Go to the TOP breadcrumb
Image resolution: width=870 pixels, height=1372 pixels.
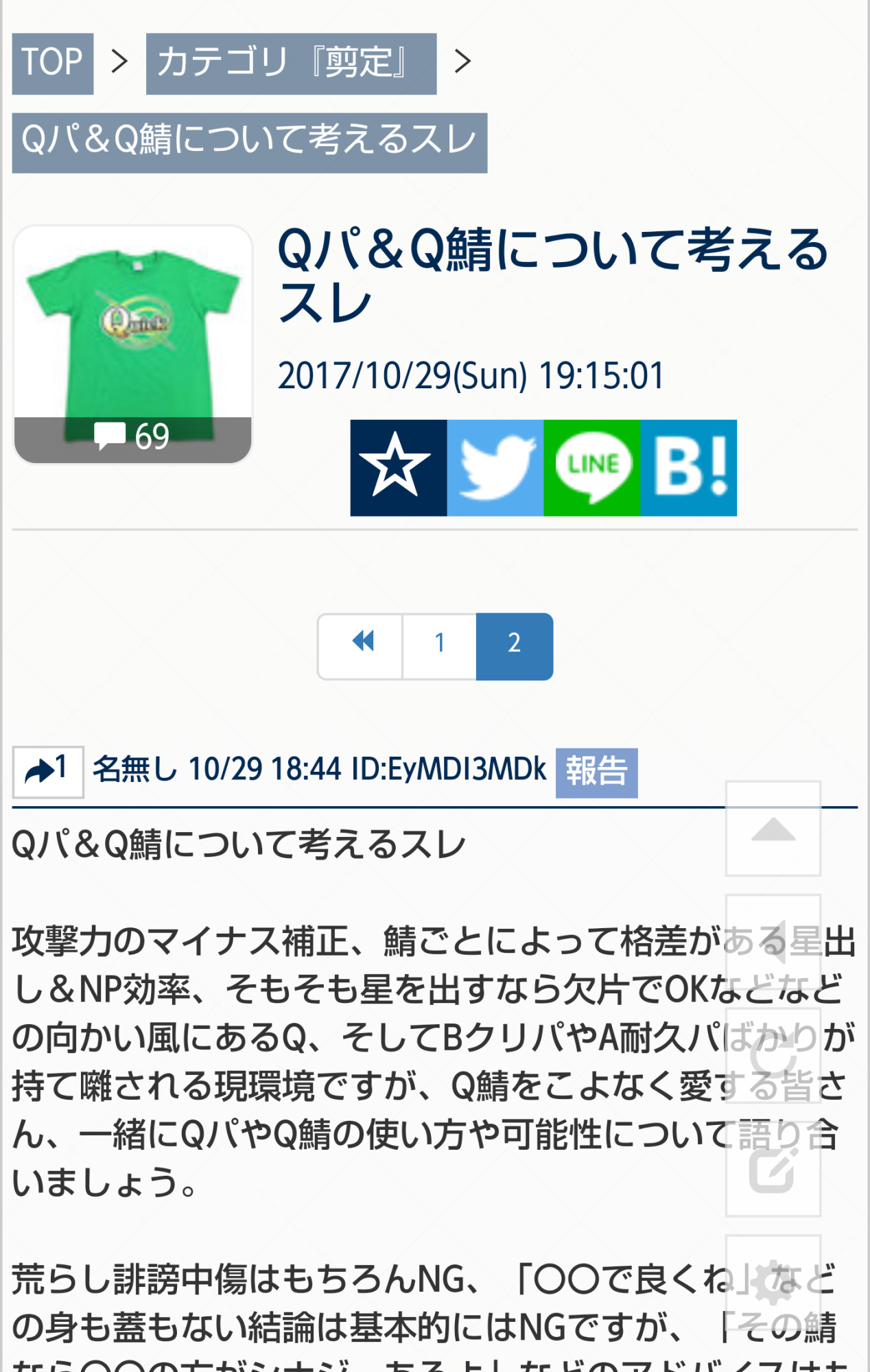point(52,63)
